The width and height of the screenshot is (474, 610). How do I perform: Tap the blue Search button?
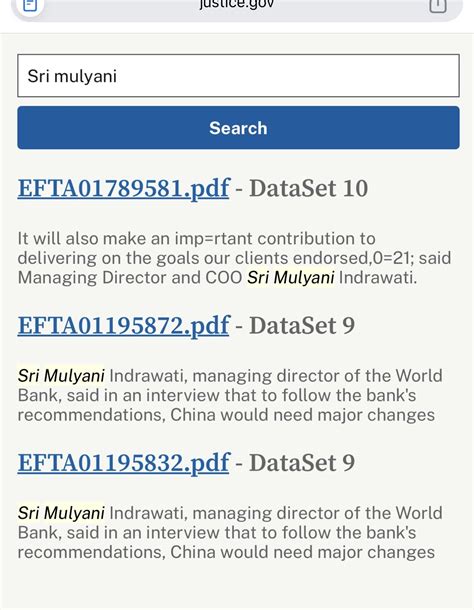tap(238, 128)
